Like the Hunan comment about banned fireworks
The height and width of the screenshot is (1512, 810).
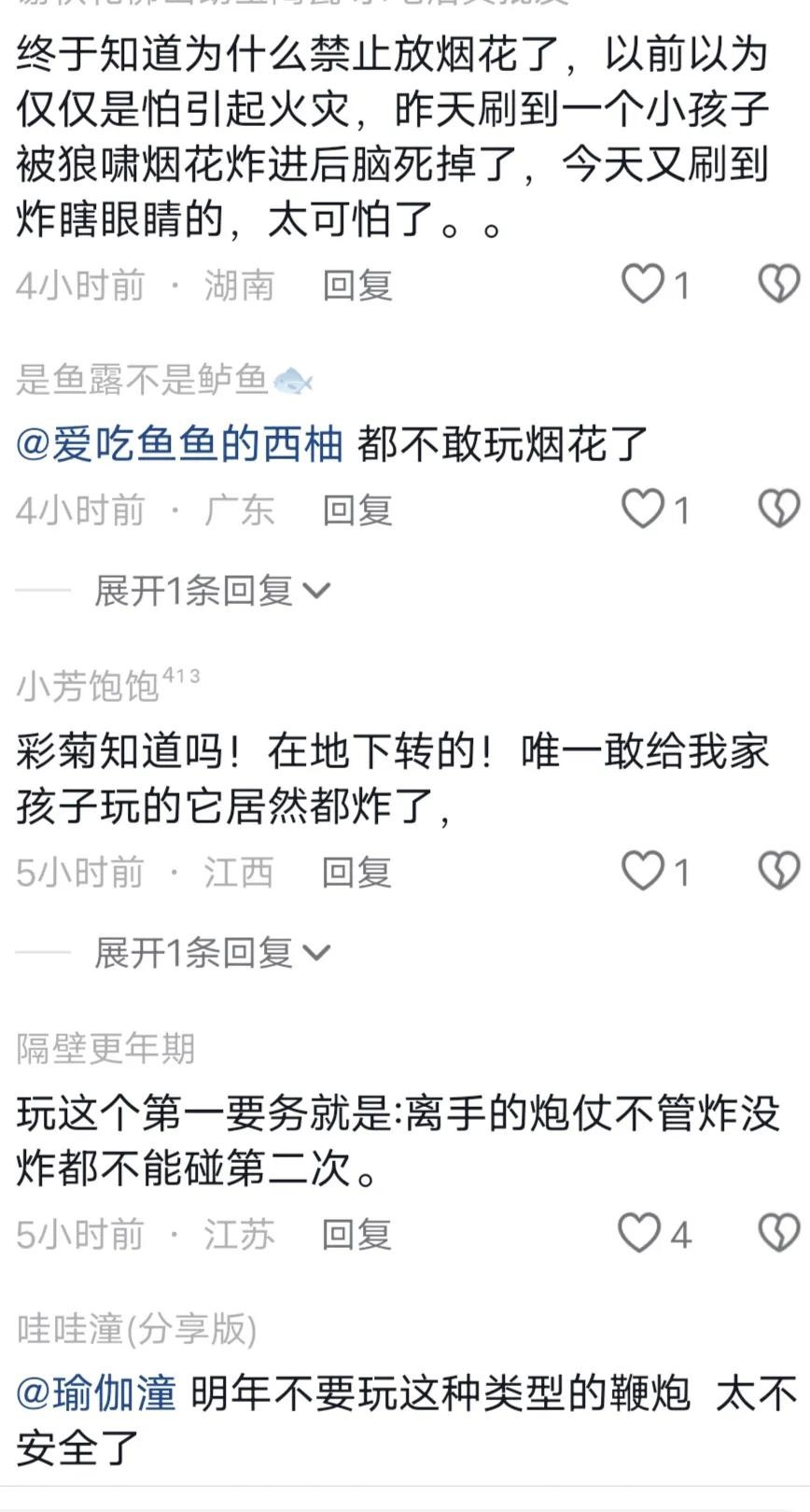pyautogui.click(x=643, y=284)
